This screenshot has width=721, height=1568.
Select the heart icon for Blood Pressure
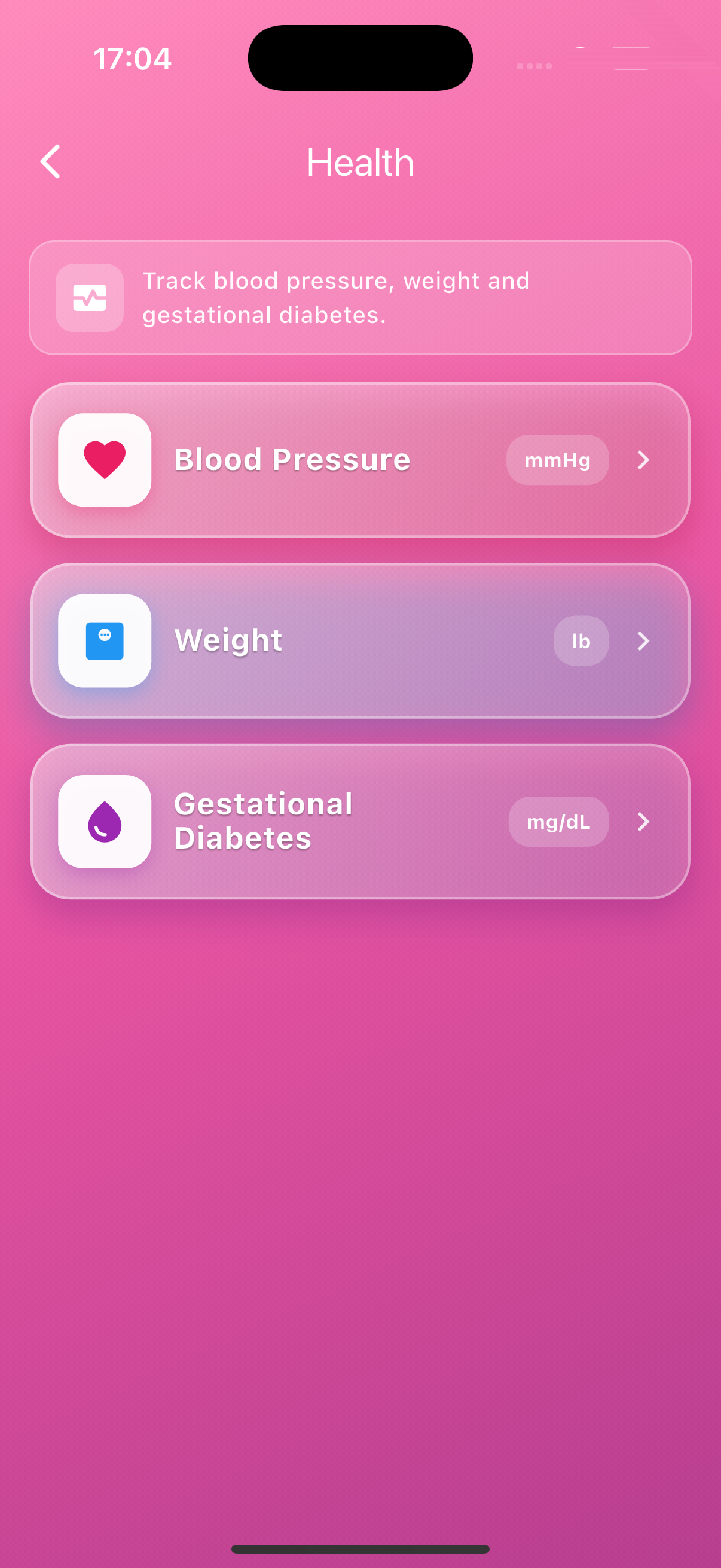click(x=104, y=460)
